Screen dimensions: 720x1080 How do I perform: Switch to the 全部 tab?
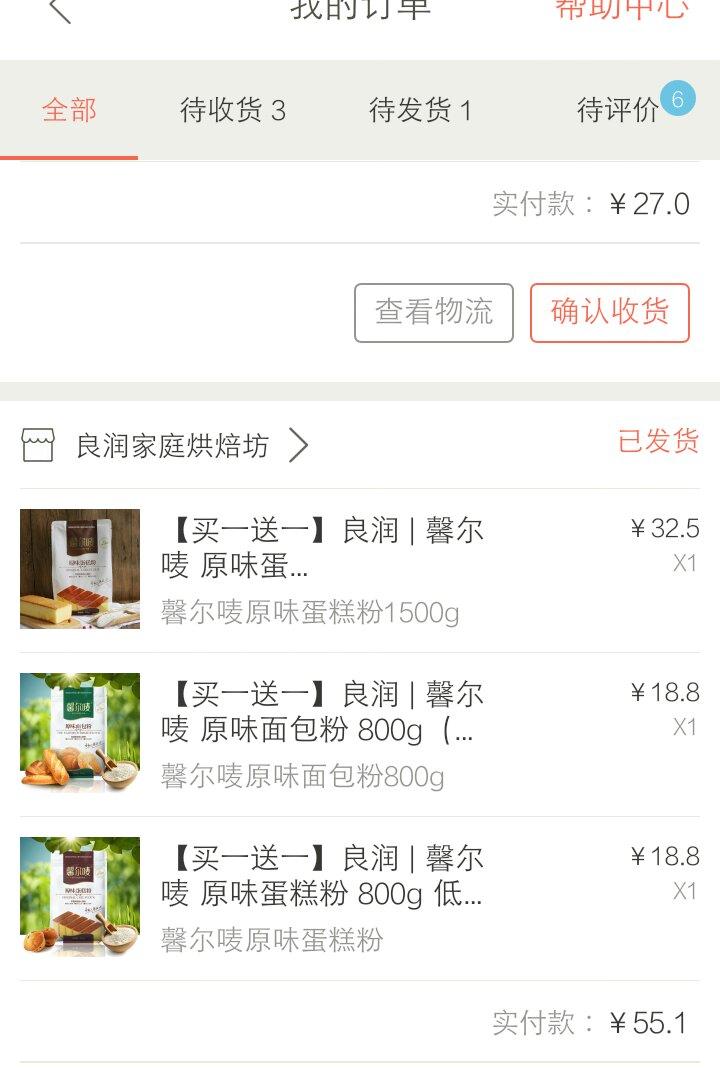[69, 110]
